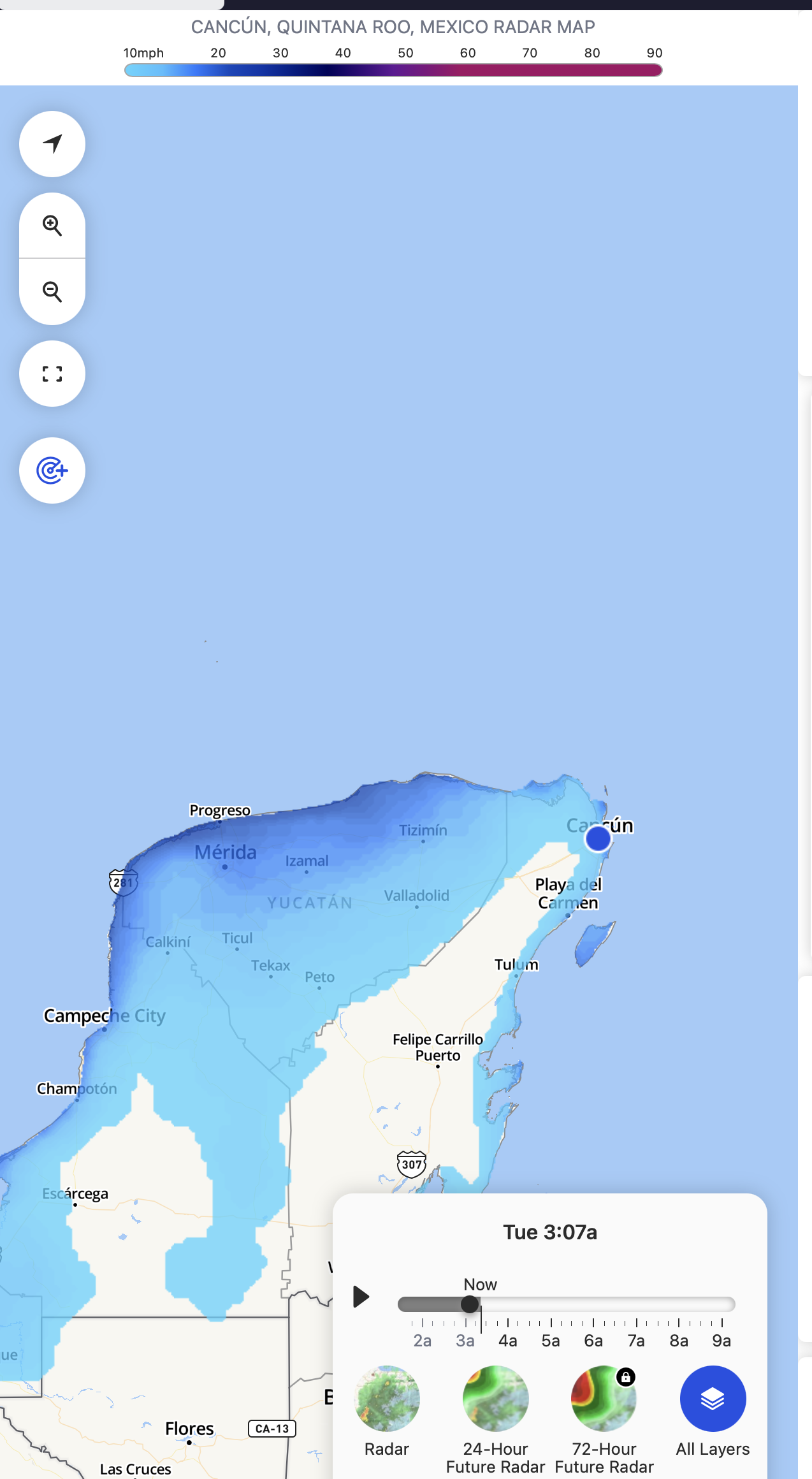Tap the blue radar-plus icon
Image resolution: width=812 pixels, height=1479 pixels.
pyautogui.click(x=52, y=470)
